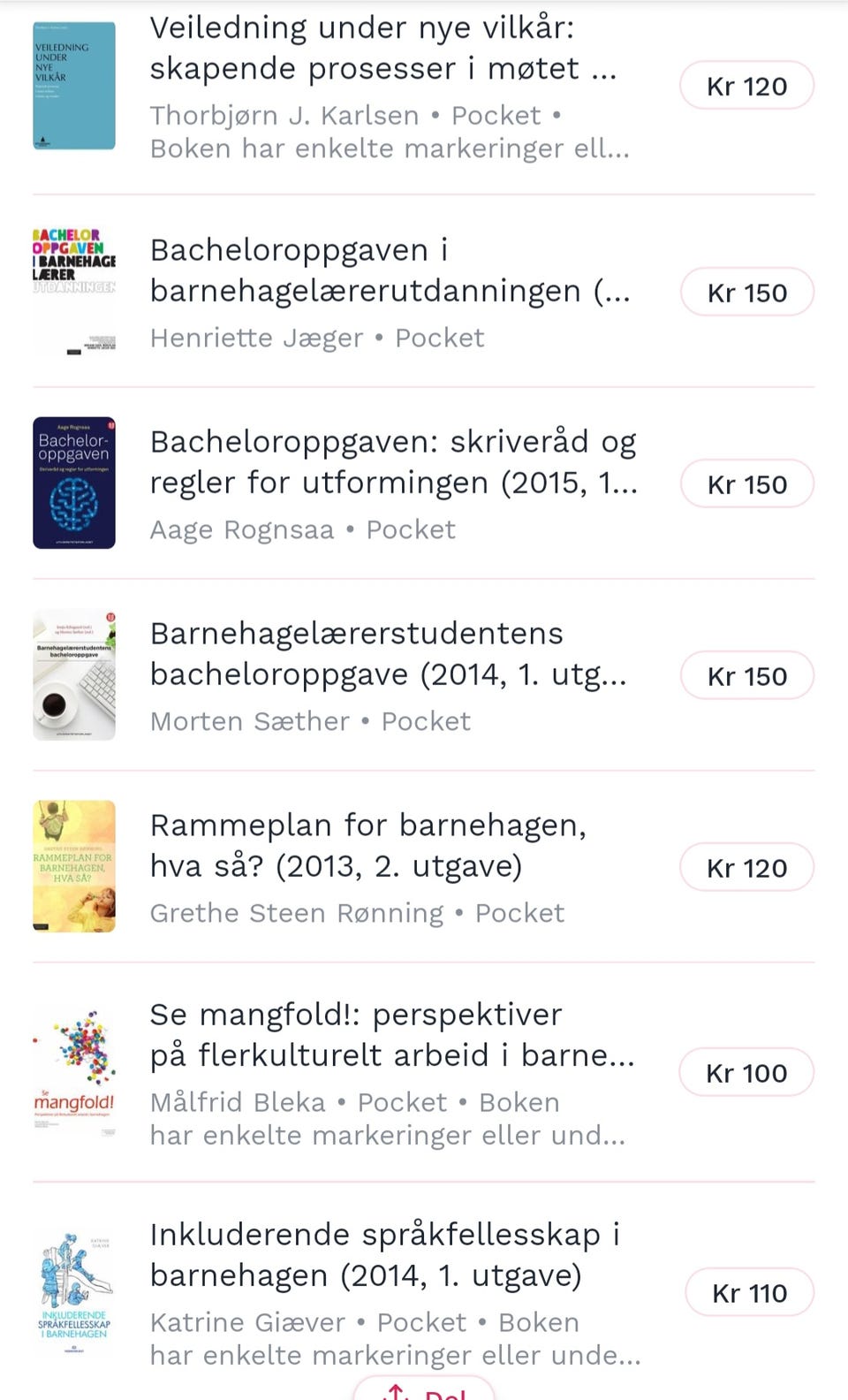The width and height of the screenshot is (848, 1400).
Task: Click the Kr 110 pill for Inkluderende språkfellesskap
Action: (746, 1292)
